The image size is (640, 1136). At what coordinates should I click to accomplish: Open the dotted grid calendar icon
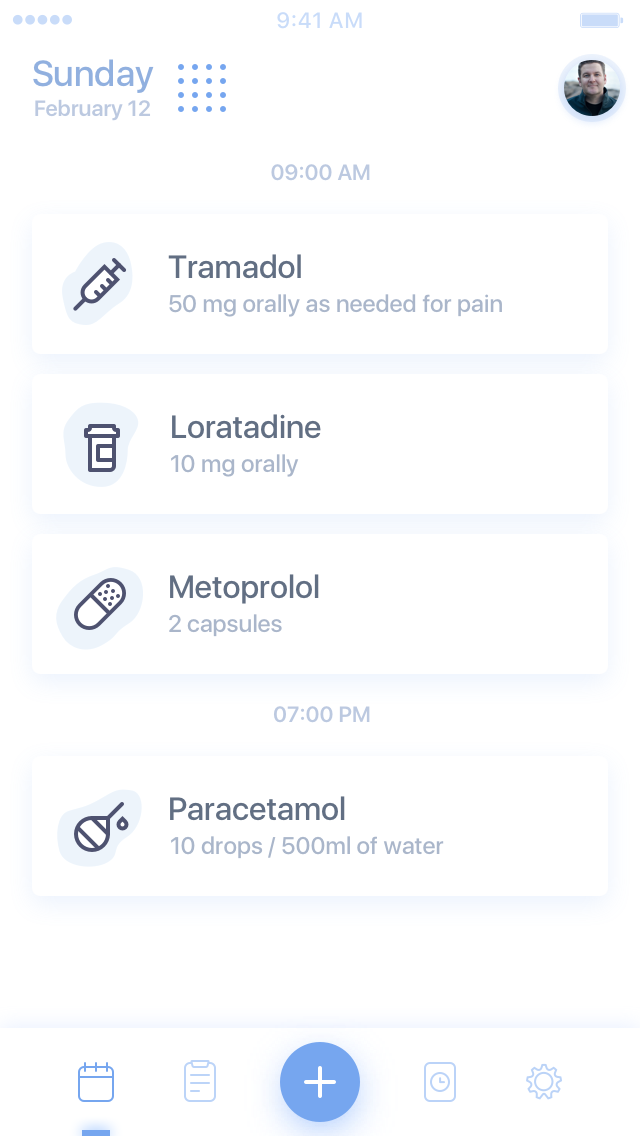point(202,88)
